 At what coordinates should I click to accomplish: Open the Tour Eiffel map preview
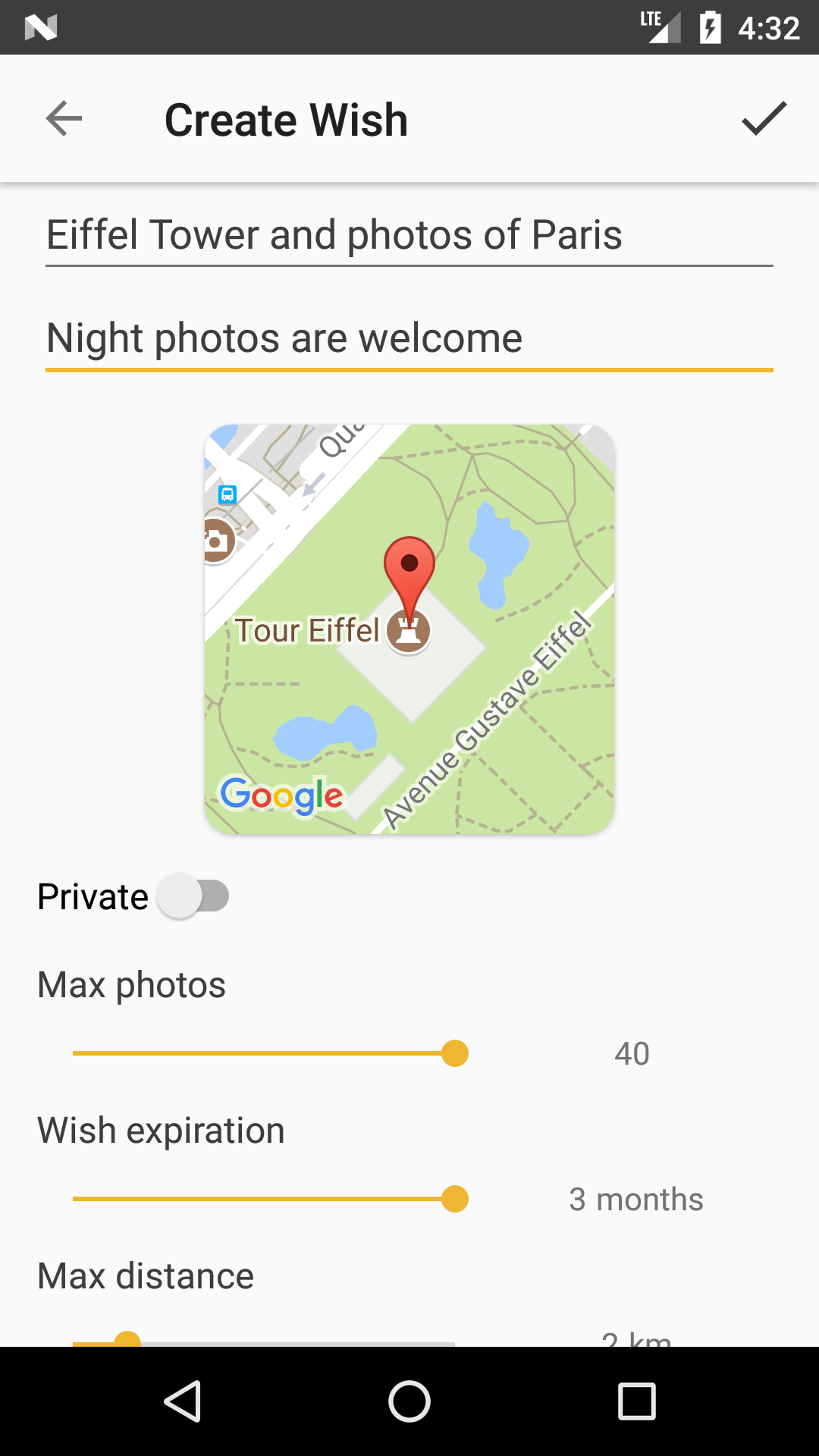click(x=409, y=629)
